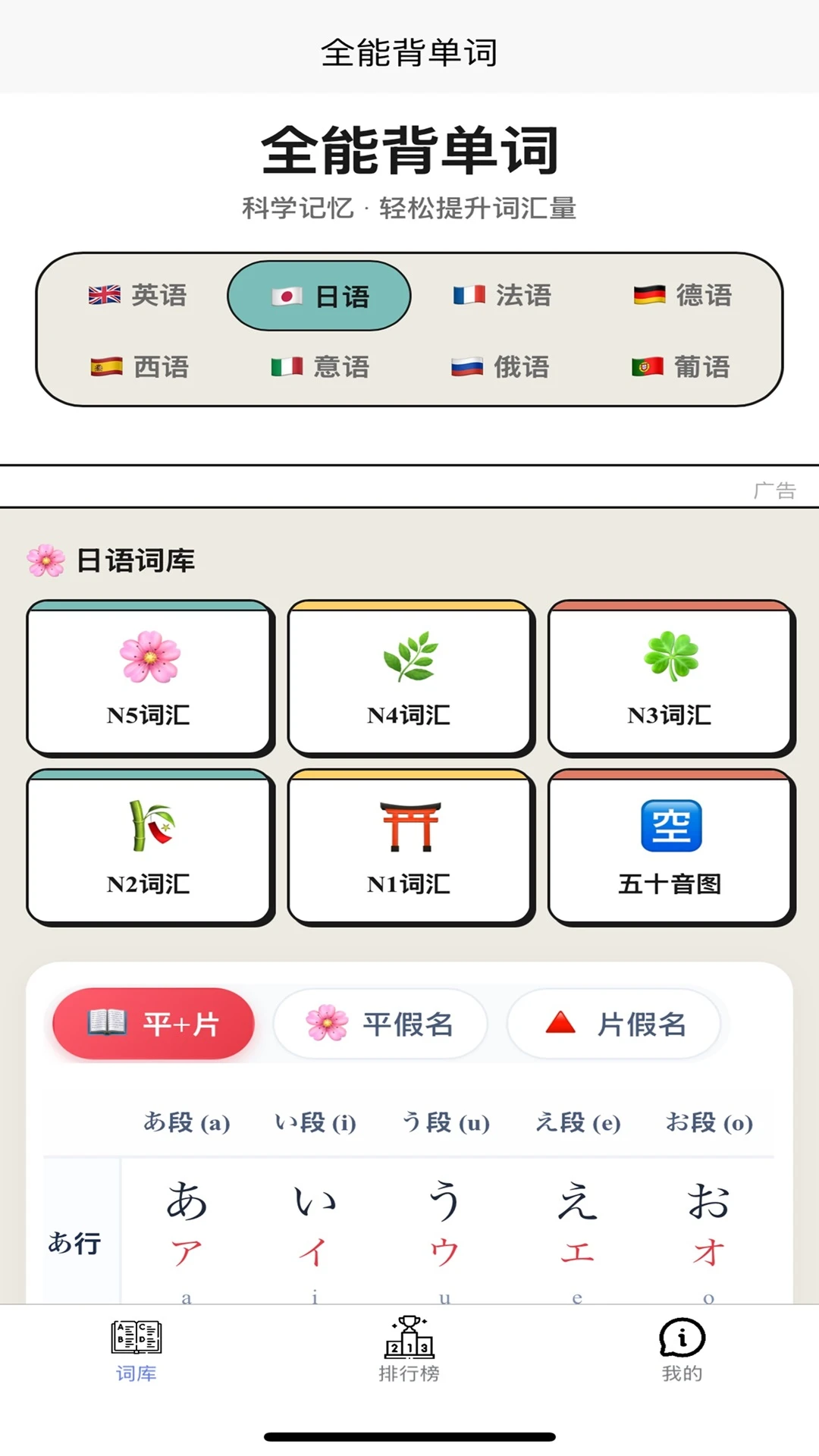Switch to 意语 language
This screenshot has height=1456, width=819.
[319, 367]
